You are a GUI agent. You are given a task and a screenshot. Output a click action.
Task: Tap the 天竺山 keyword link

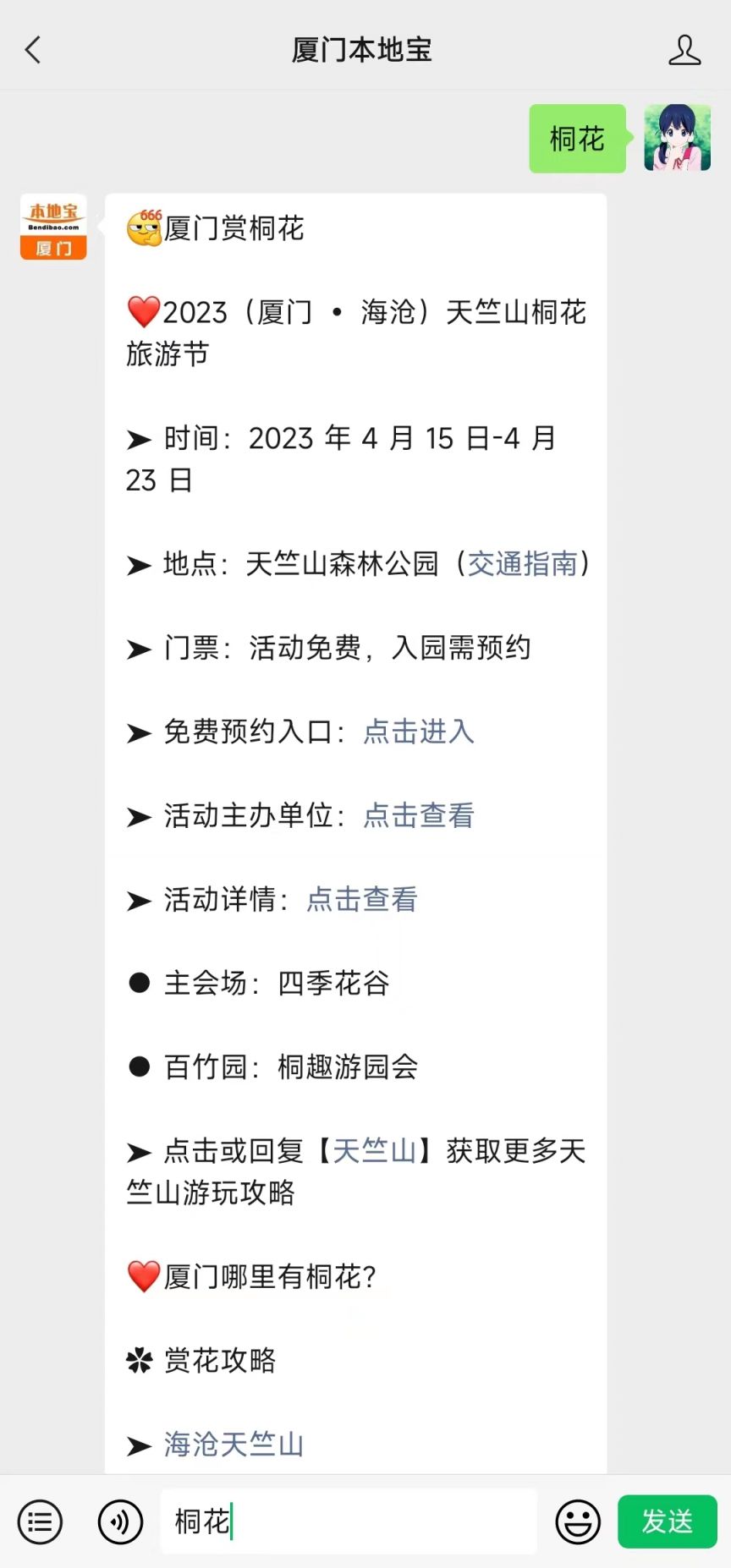click(375, 1151)
